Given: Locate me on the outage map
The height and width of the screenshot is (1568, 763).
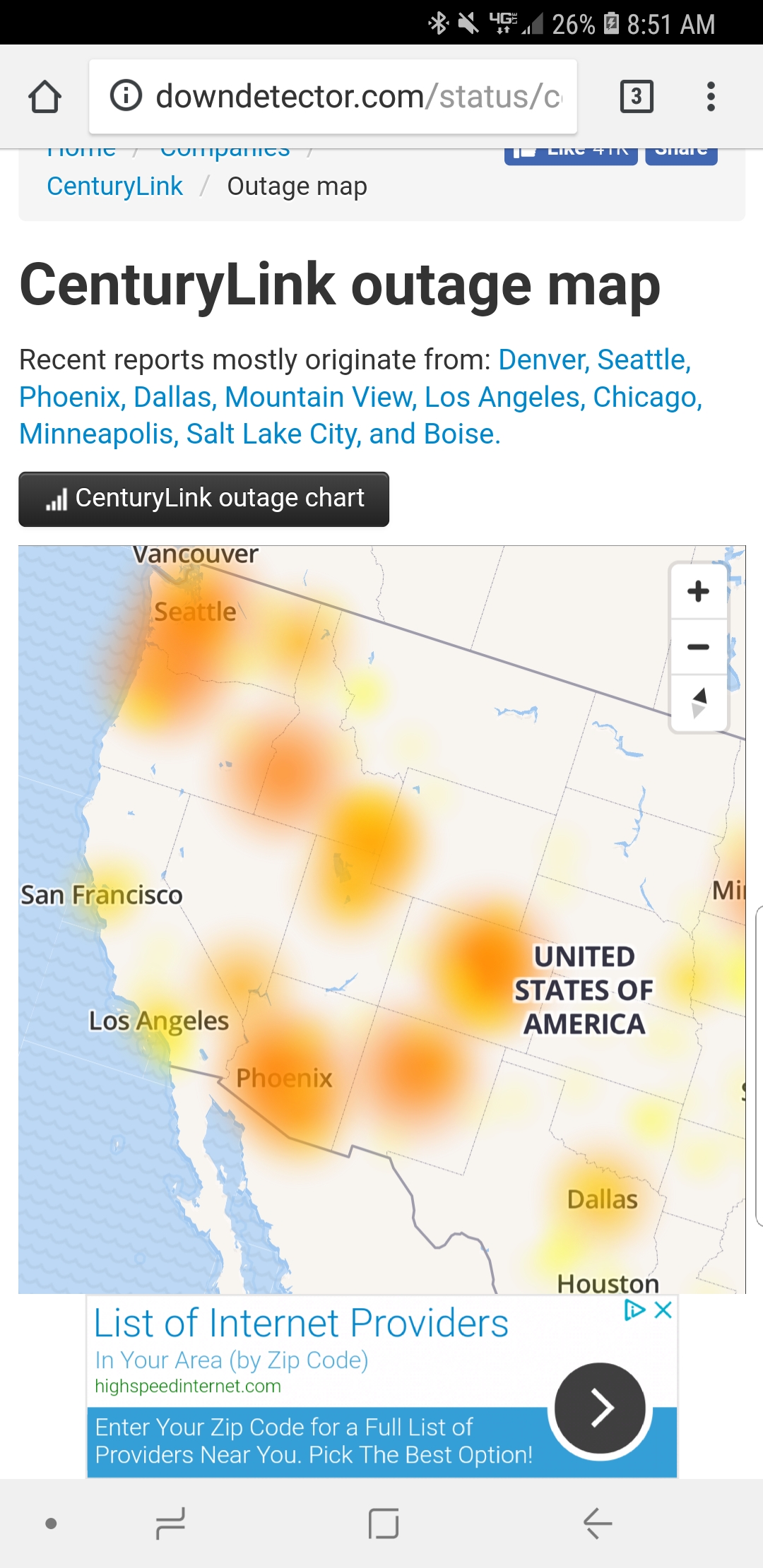Looking at the screenshot, I should pos(698,703).
